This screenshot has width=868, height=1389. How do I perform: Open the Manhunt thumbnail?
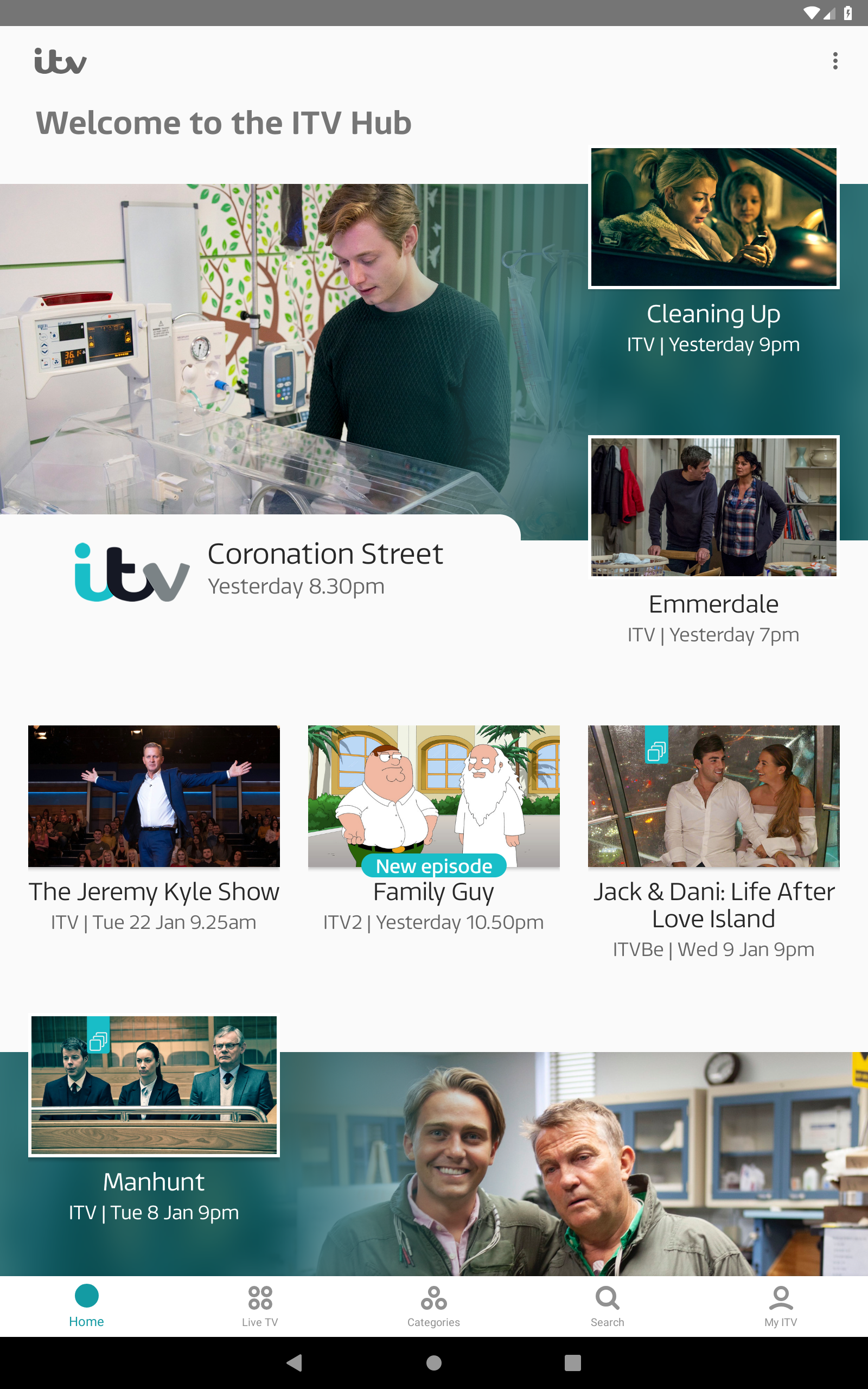coord(154,1085)
